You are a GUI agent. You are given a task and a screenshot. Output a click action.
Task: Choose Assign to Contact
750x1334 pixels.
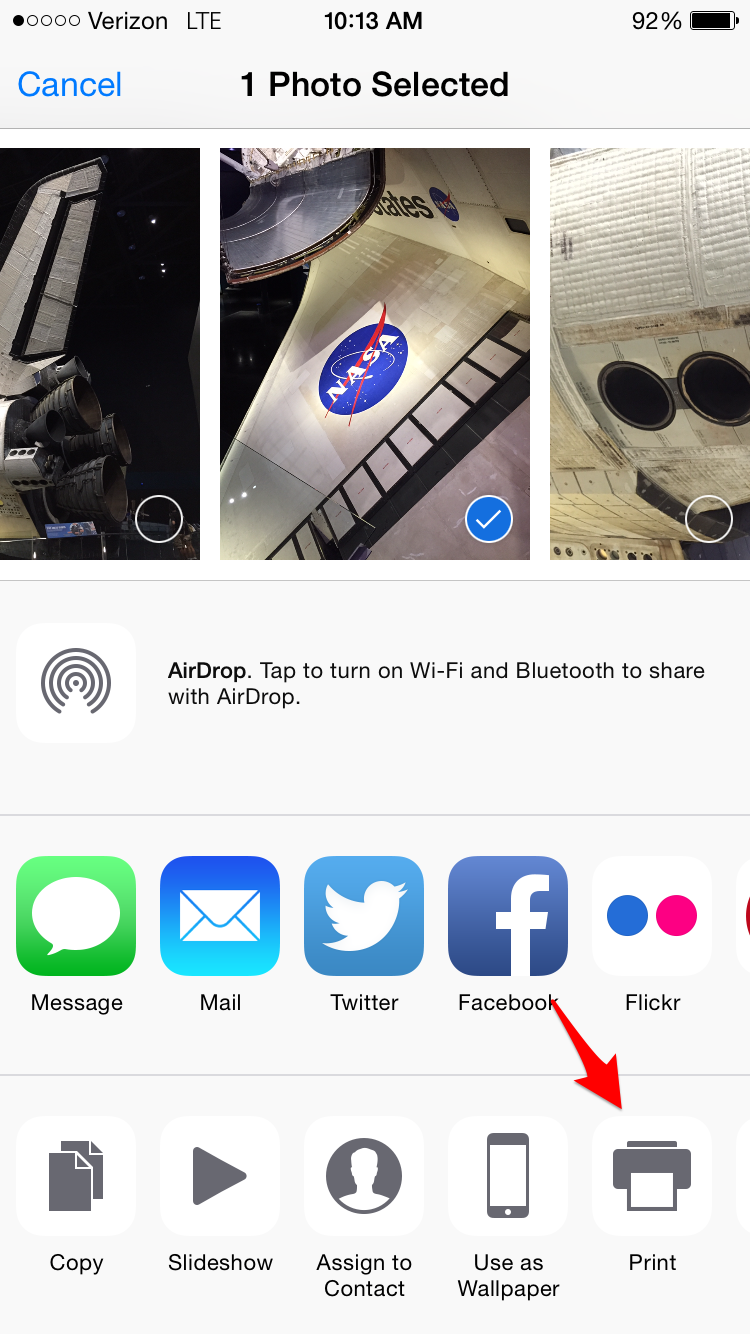tap(364, 1176)
